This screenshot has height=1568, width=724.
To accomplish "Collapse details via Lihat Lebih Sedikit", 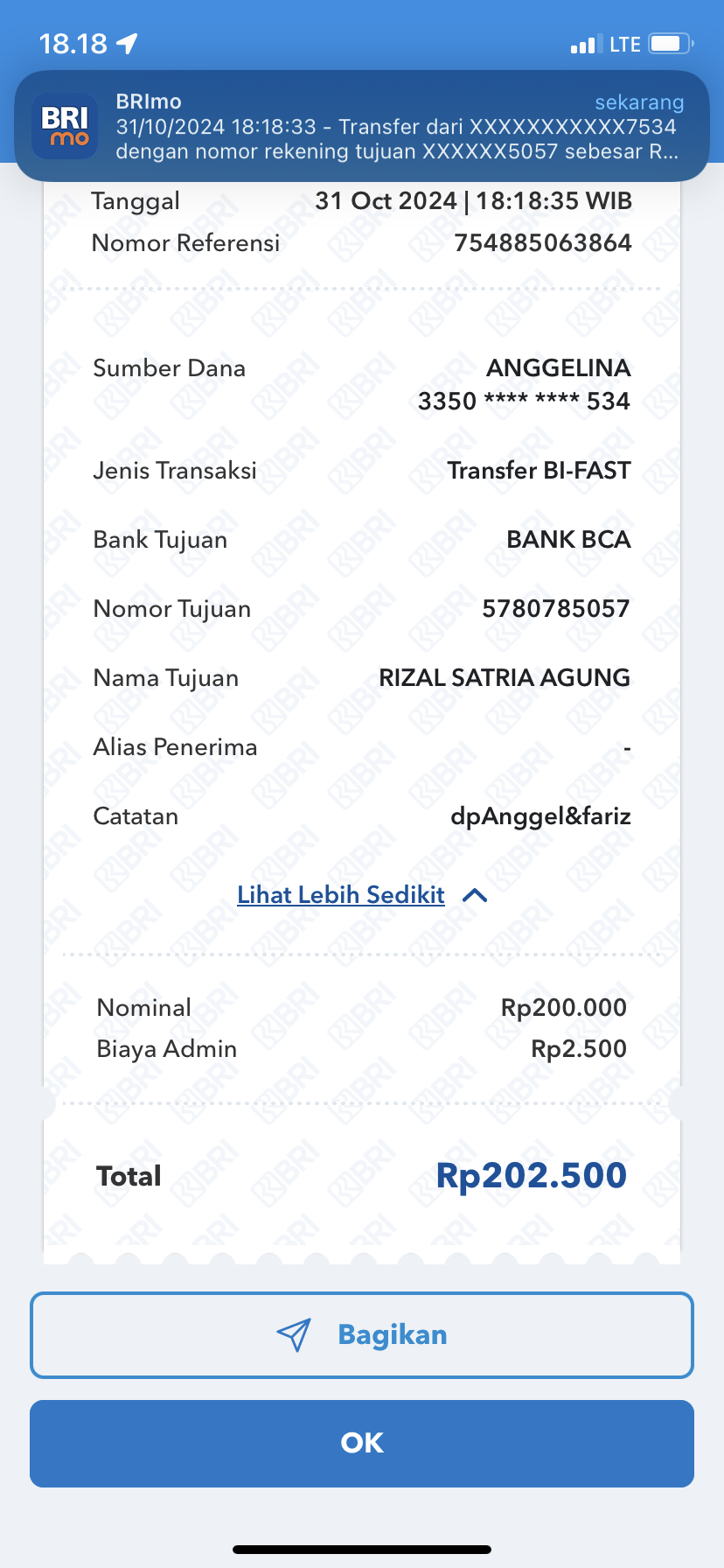I will pos(360,895).
